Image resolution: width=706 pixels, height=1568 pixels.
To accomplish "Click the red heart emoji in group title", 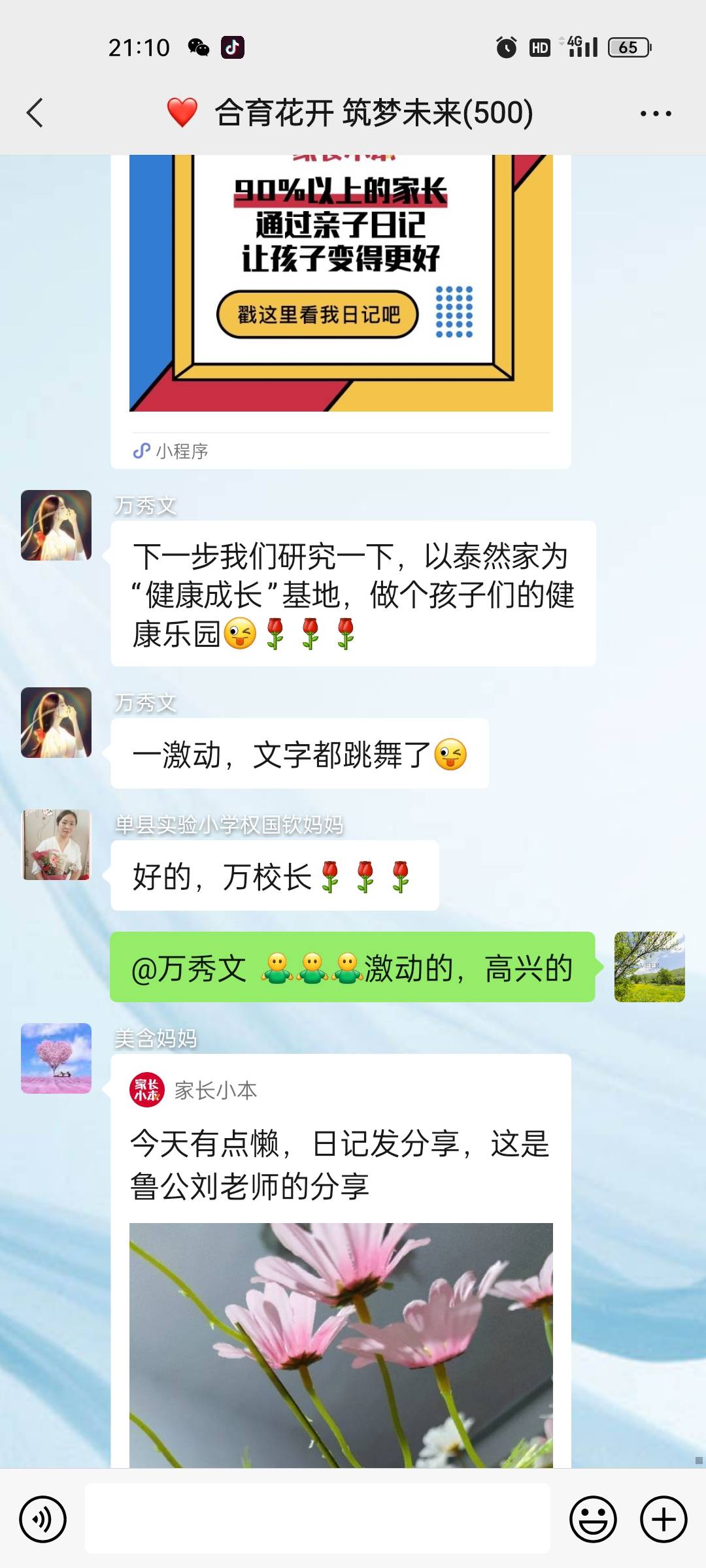I will (180, 112).
